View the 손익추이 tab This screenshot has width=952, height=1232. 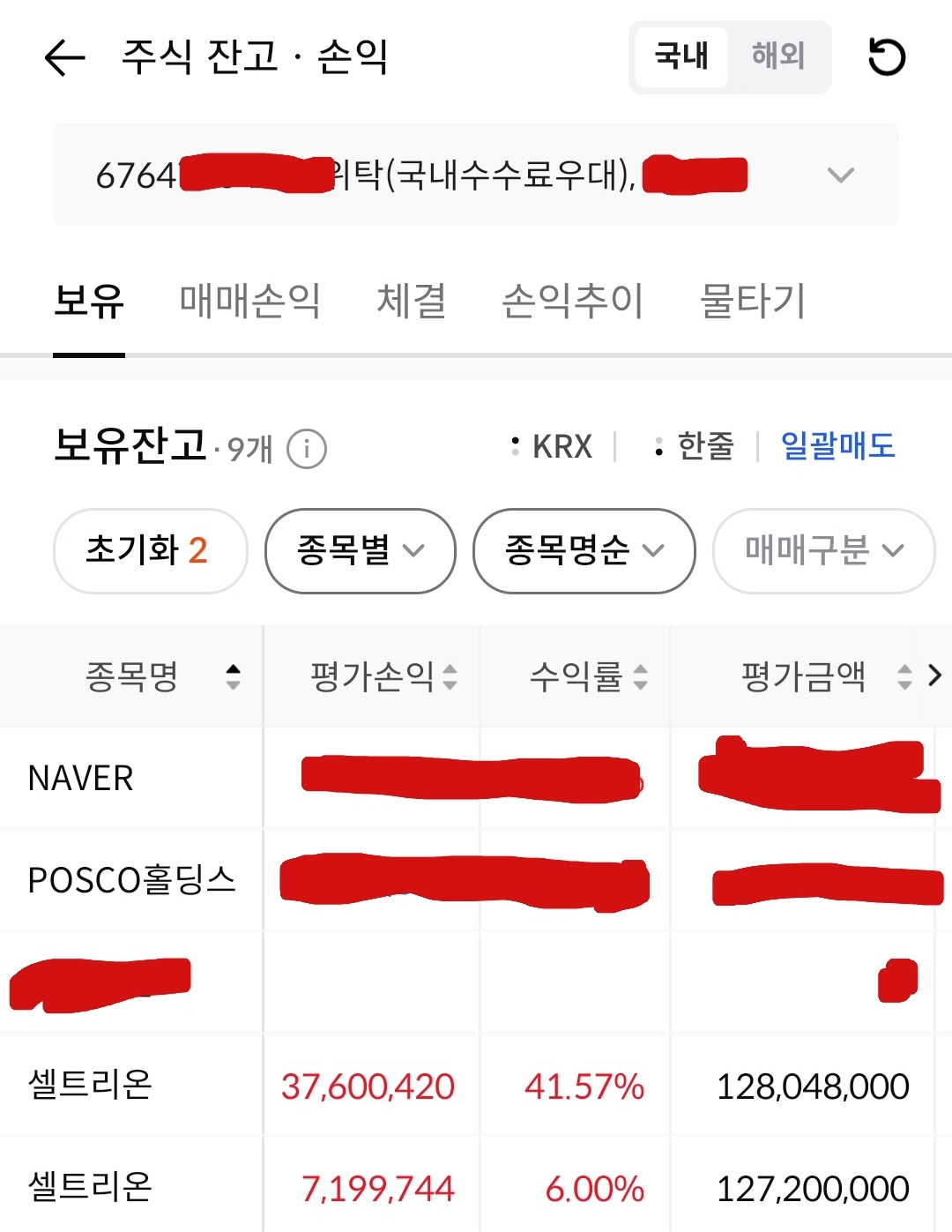572,301
